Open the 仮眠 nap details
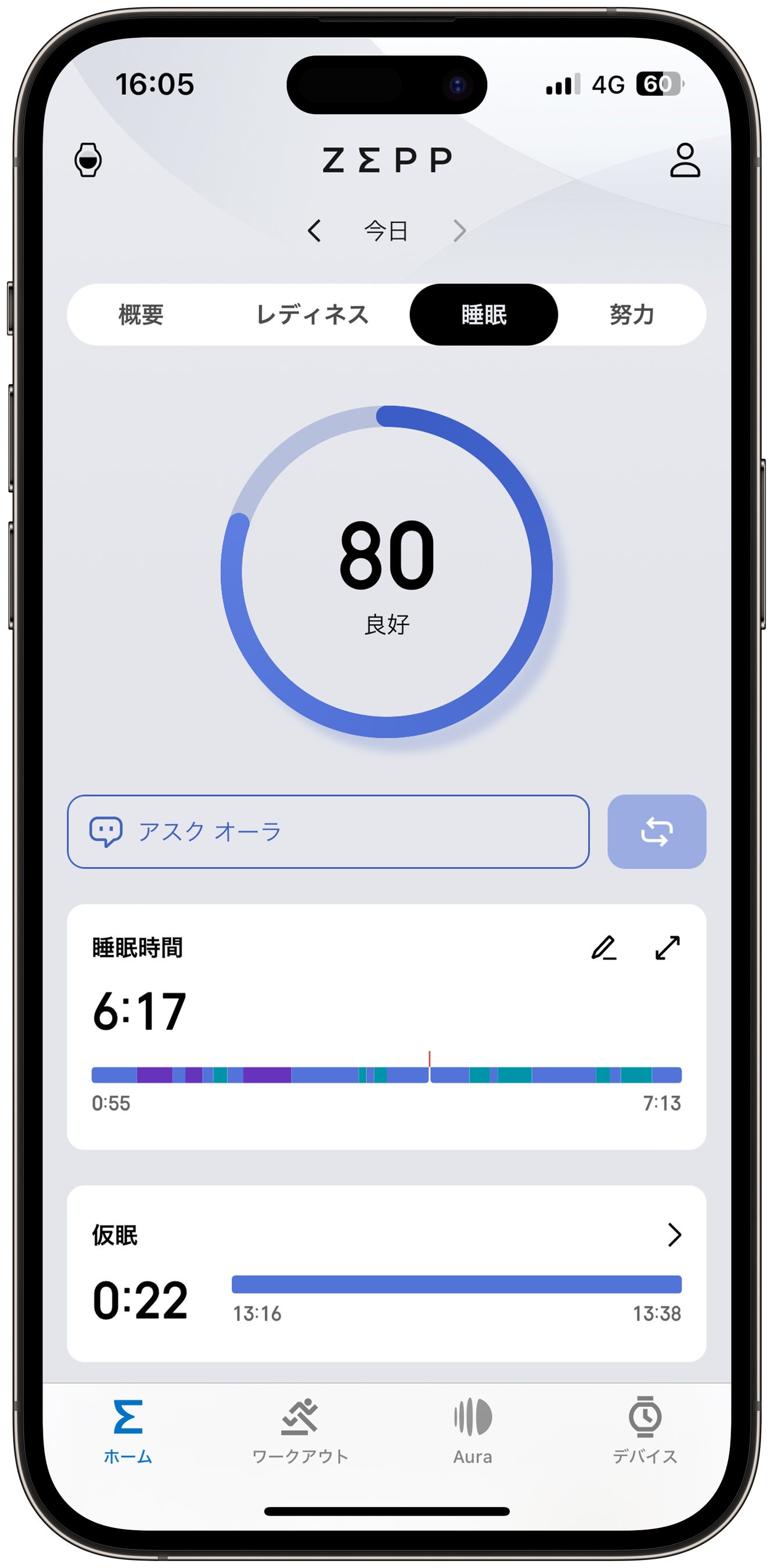774x1568 pixels. click(674, 1234)
